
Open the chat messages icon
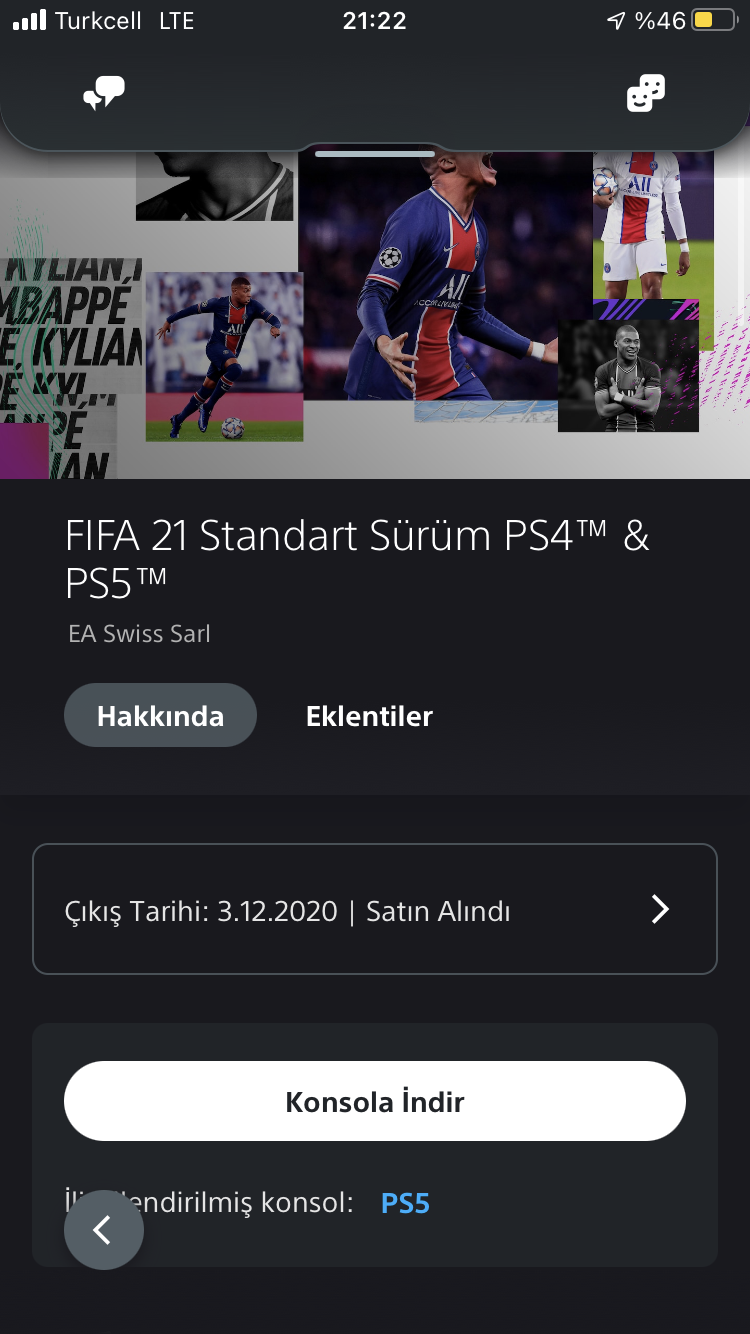(104, 94)
